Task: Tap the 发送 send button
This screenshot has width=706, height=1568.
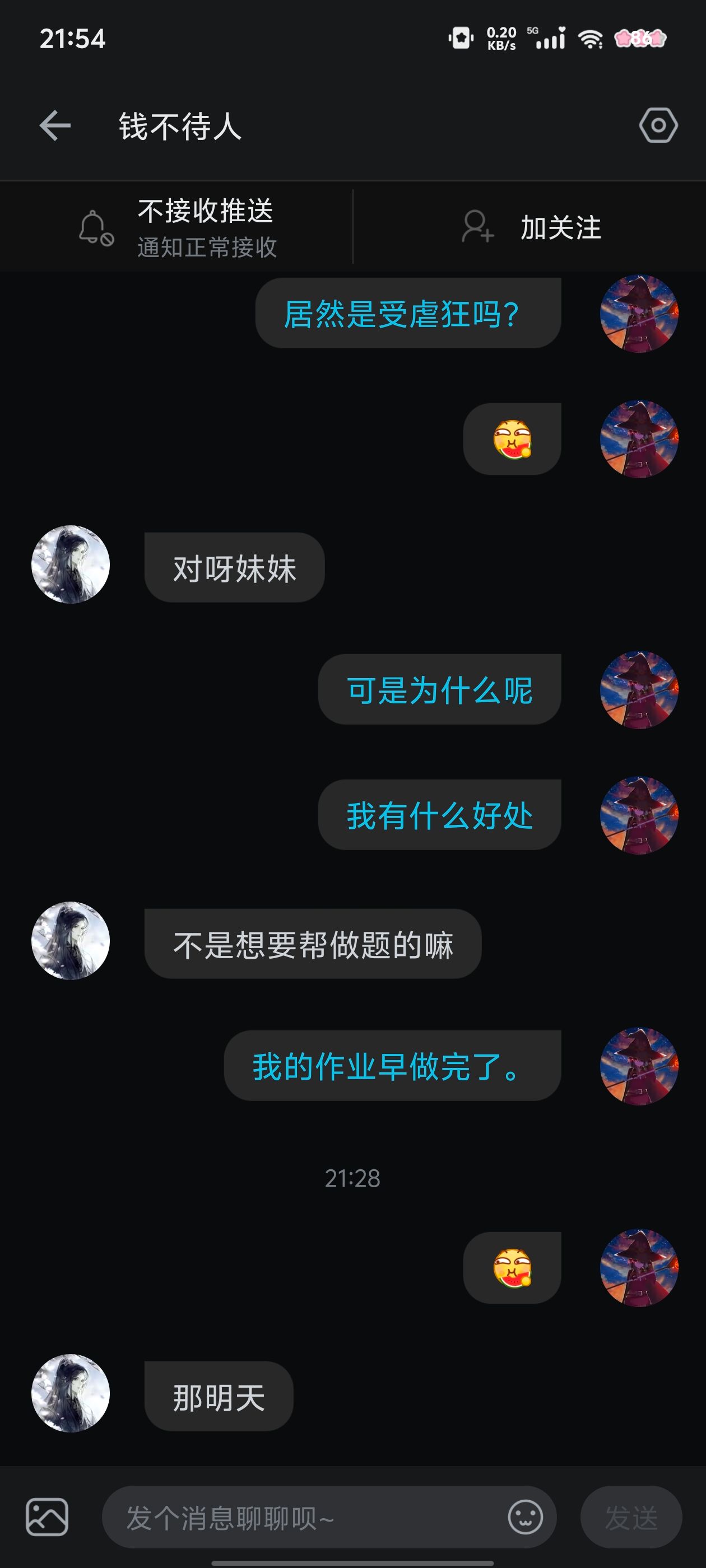Action: tap(630, 1517)
